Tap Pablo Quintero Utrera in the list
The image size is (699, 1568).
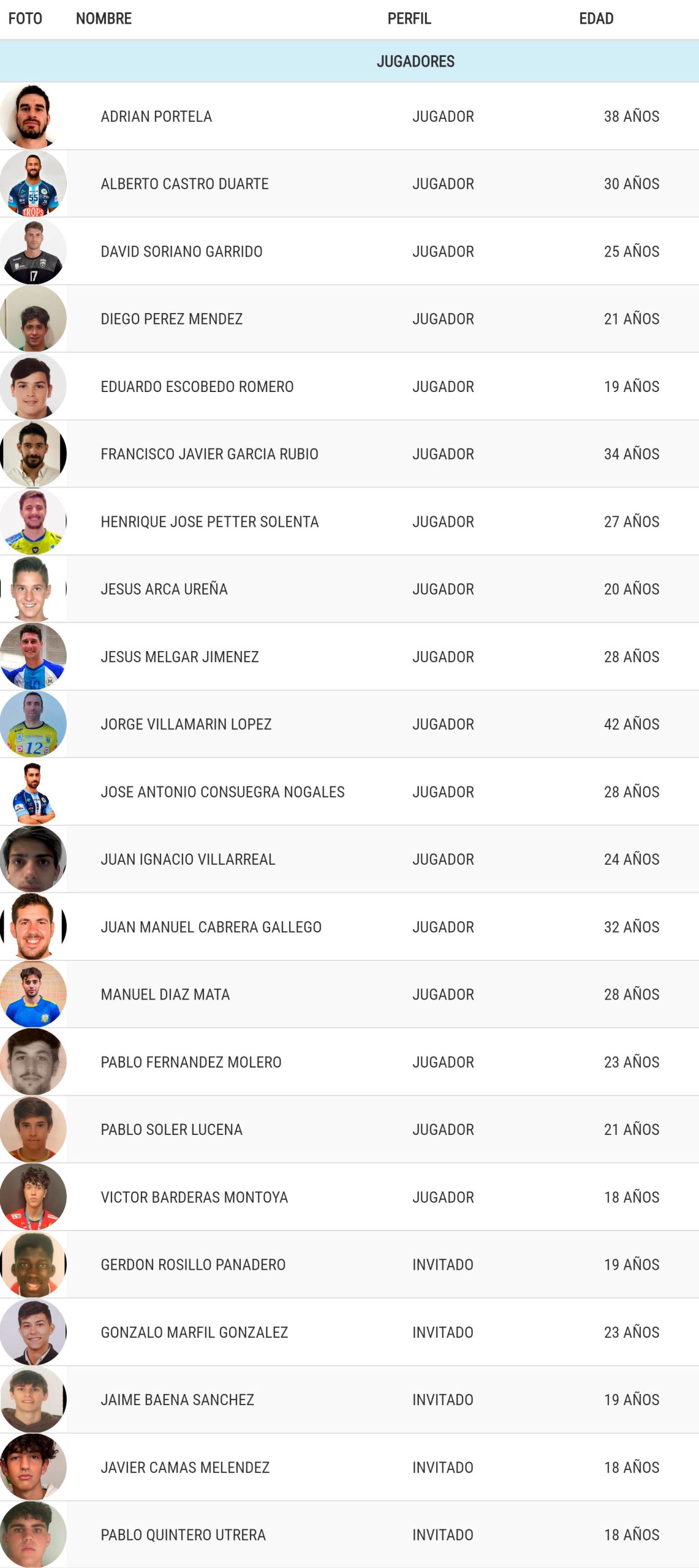tap(183, 1534)
